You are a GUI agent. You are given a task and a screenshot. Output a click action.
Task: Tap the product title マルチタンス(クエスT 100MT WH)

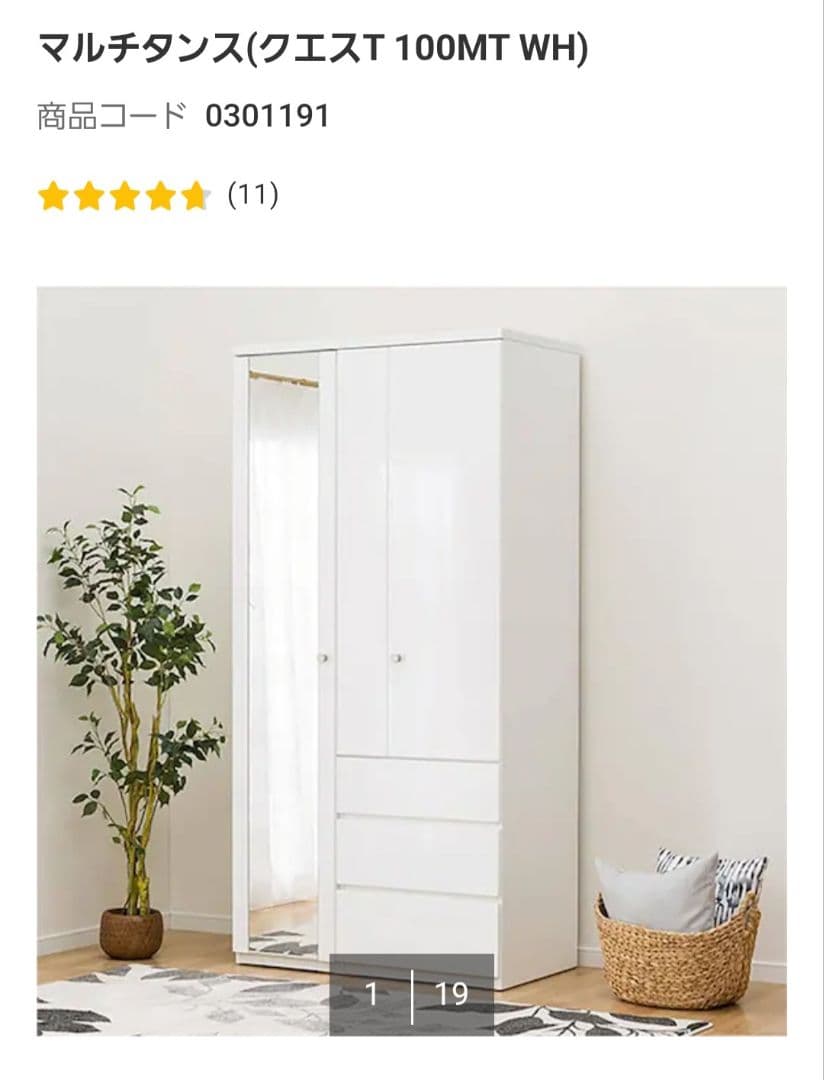[310, 47]
